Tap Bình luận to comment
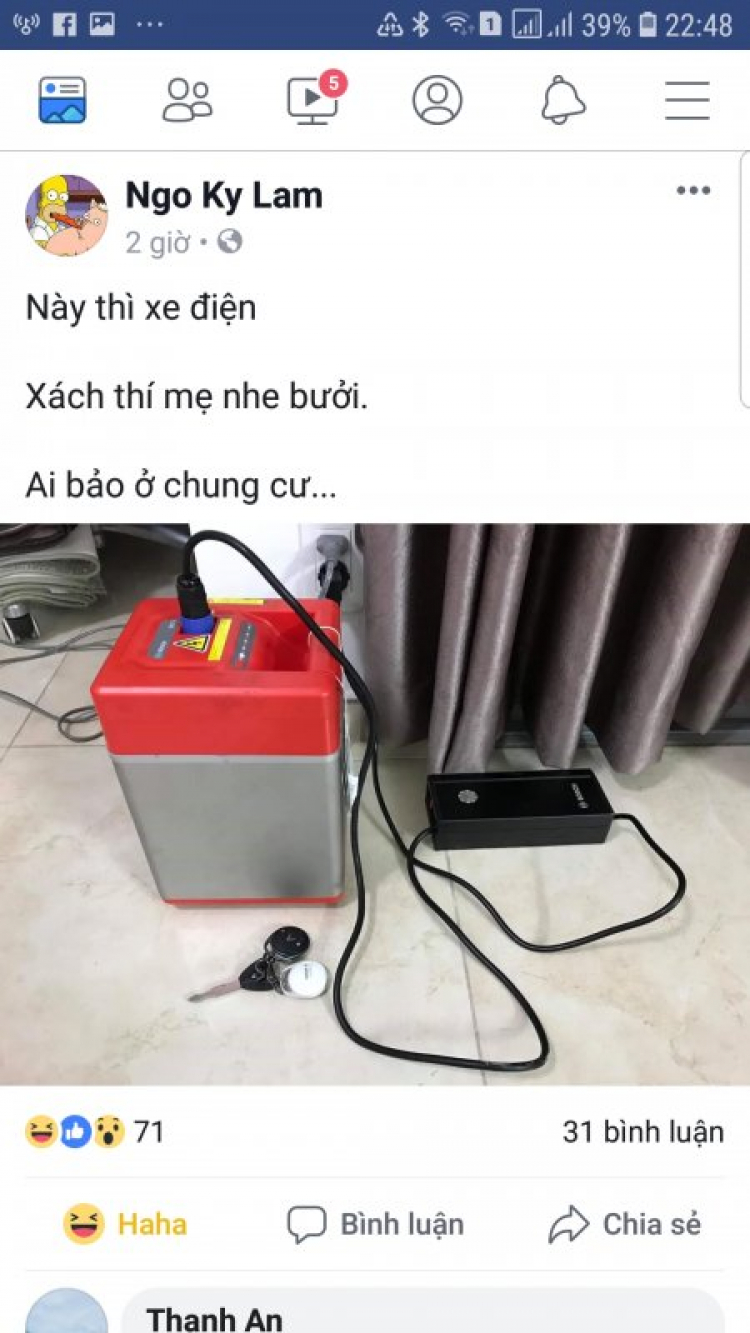This screenshot has height=1333, width=750. coord(375,1224)
